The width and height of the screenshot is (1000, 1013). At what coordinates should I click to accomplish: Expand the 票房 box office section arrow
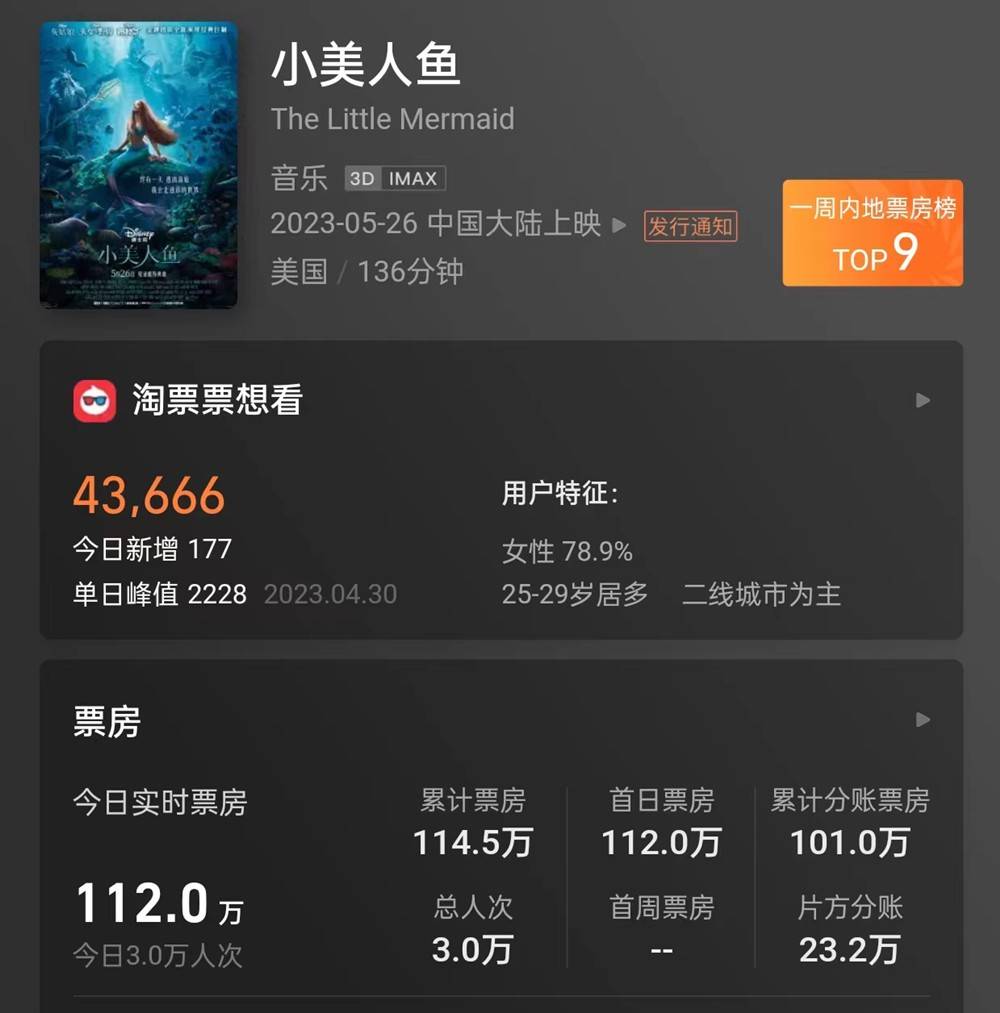point(922,720)
